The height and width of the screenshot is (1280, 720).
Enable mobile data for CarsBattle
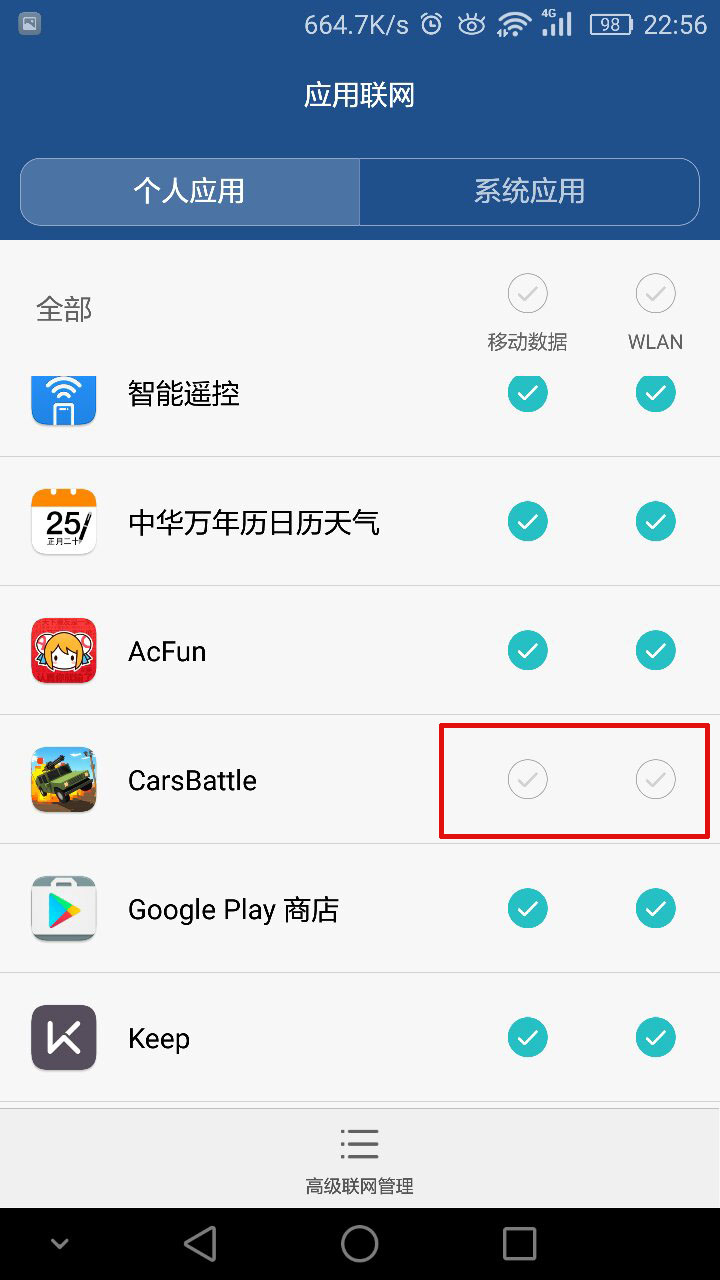(527, 779)
